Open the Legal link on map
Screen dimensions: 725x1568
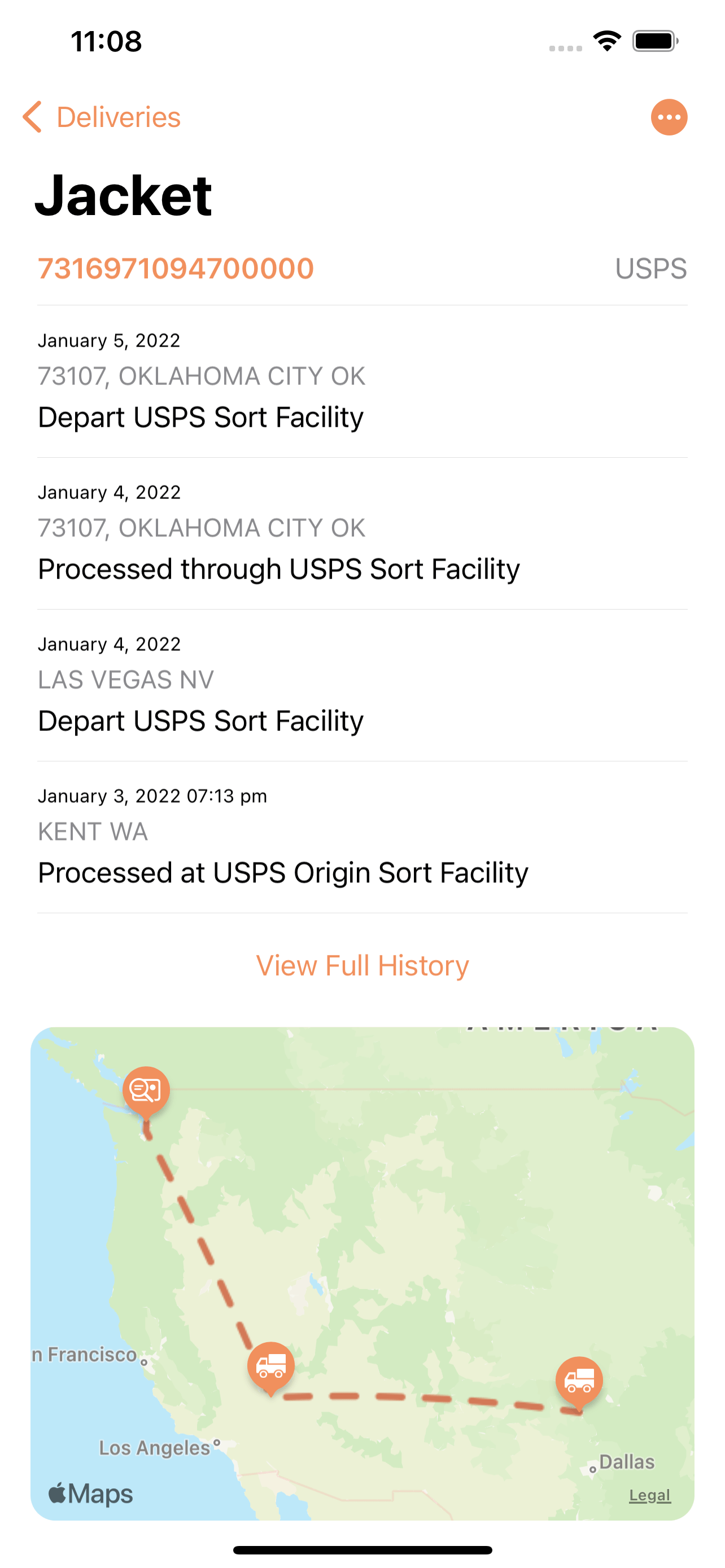click(x=649, y=1495)
